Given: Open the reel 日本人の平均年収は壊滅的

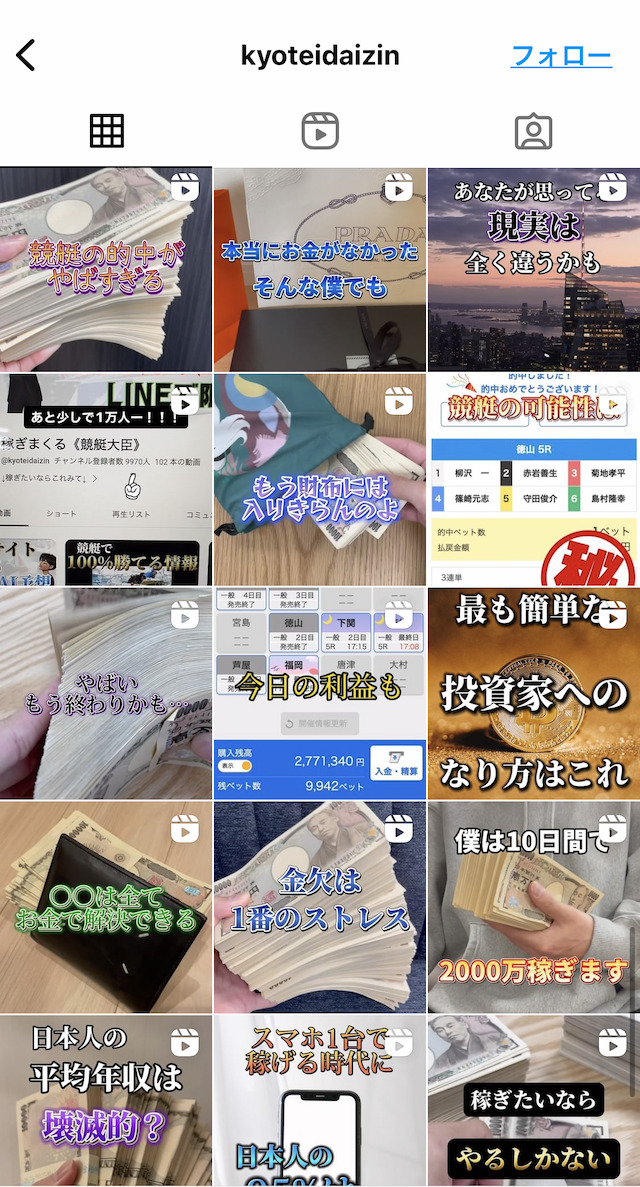Looking at the screenshot, I should click(x=106, y=1101).
